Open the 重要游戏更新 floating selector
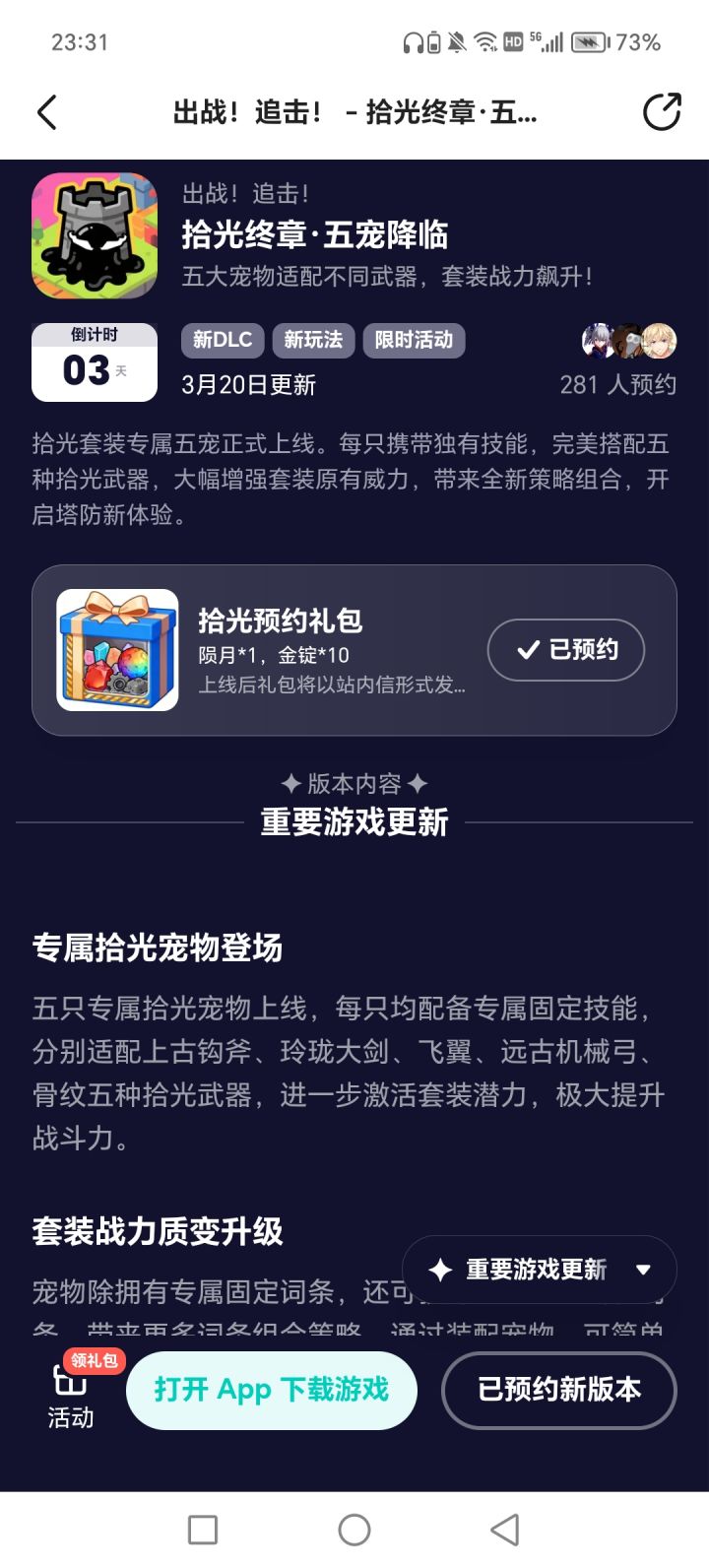This screenshot has width=709, height=1568. [x=539, y=1270]
